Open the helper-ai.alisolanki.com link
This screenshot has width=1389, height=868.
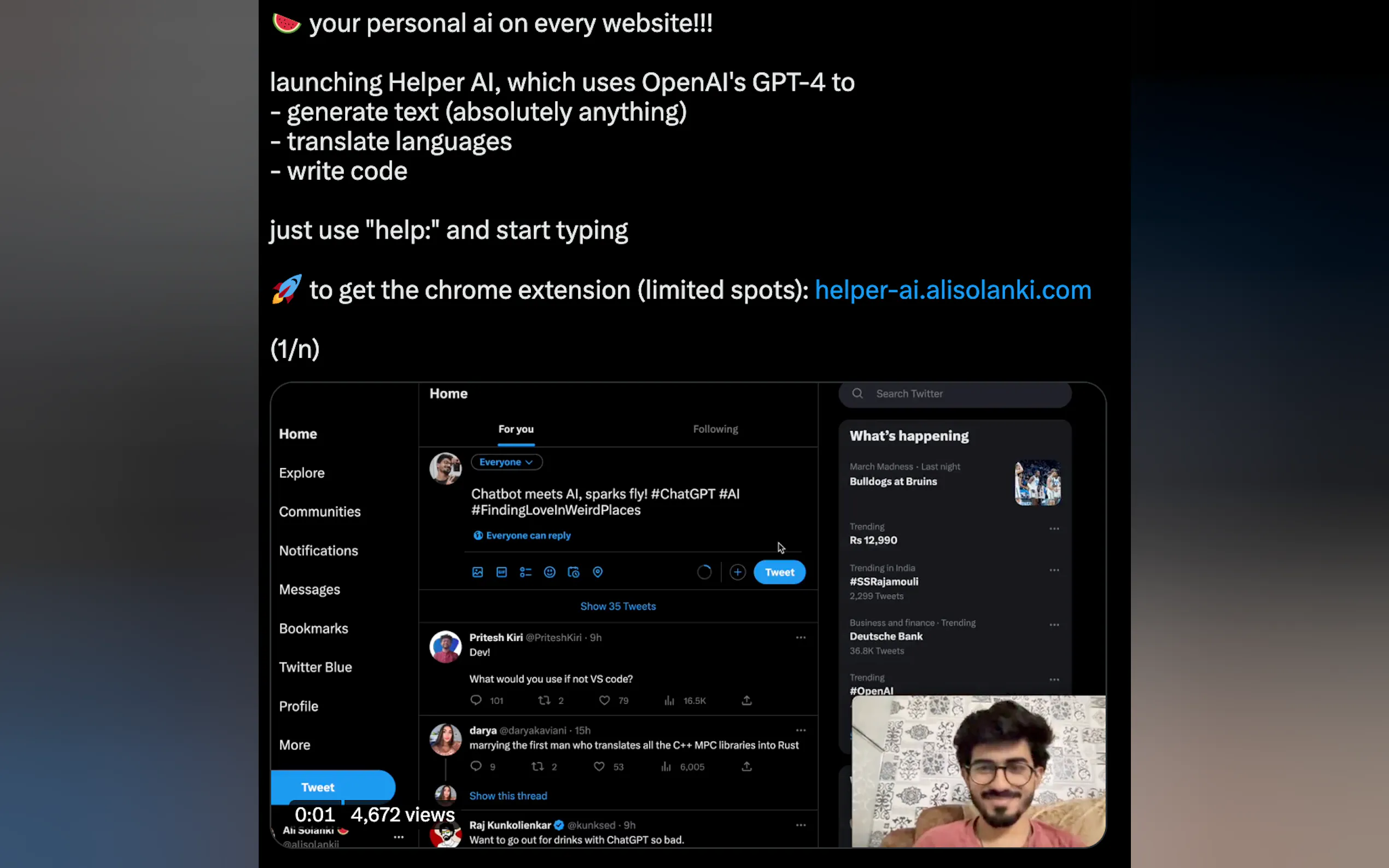952,290
